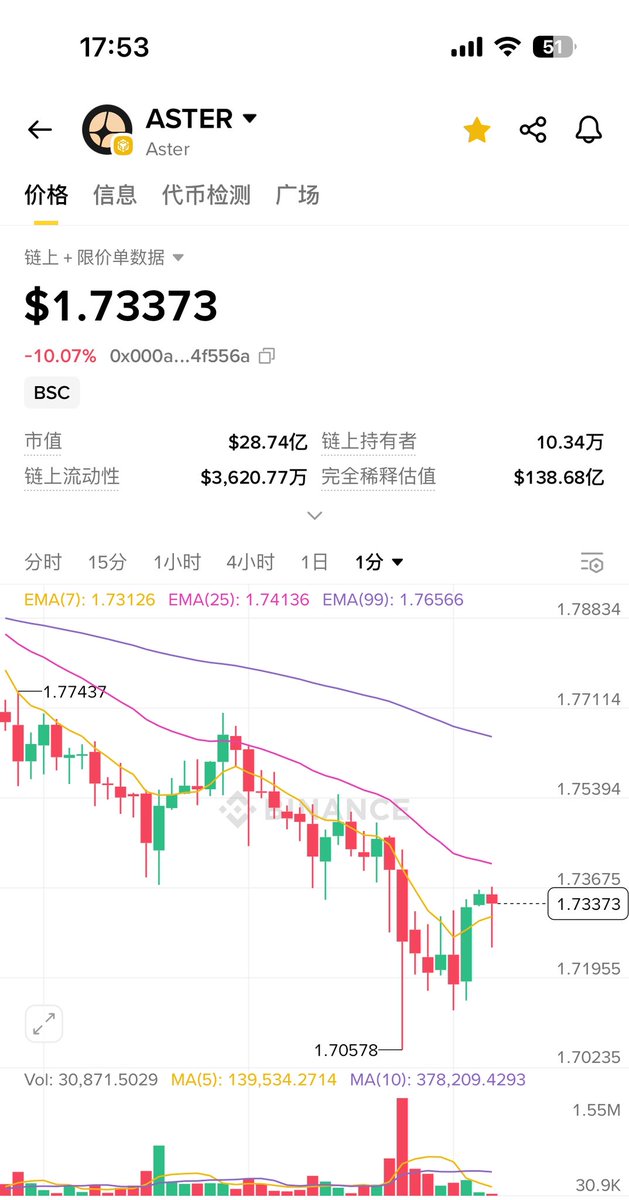Viewport: 629px width, 1200px height.
Task: Expand more token stats with the chevron
Action: (314, 516)
